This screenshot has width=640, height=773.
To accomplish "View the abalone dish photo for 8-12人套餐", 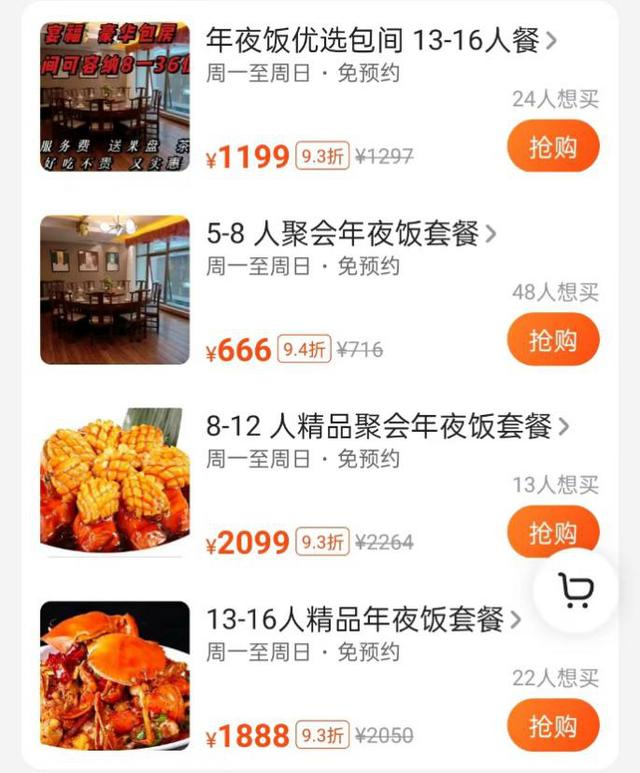I will pyautogui.click(x=115, y=481).
